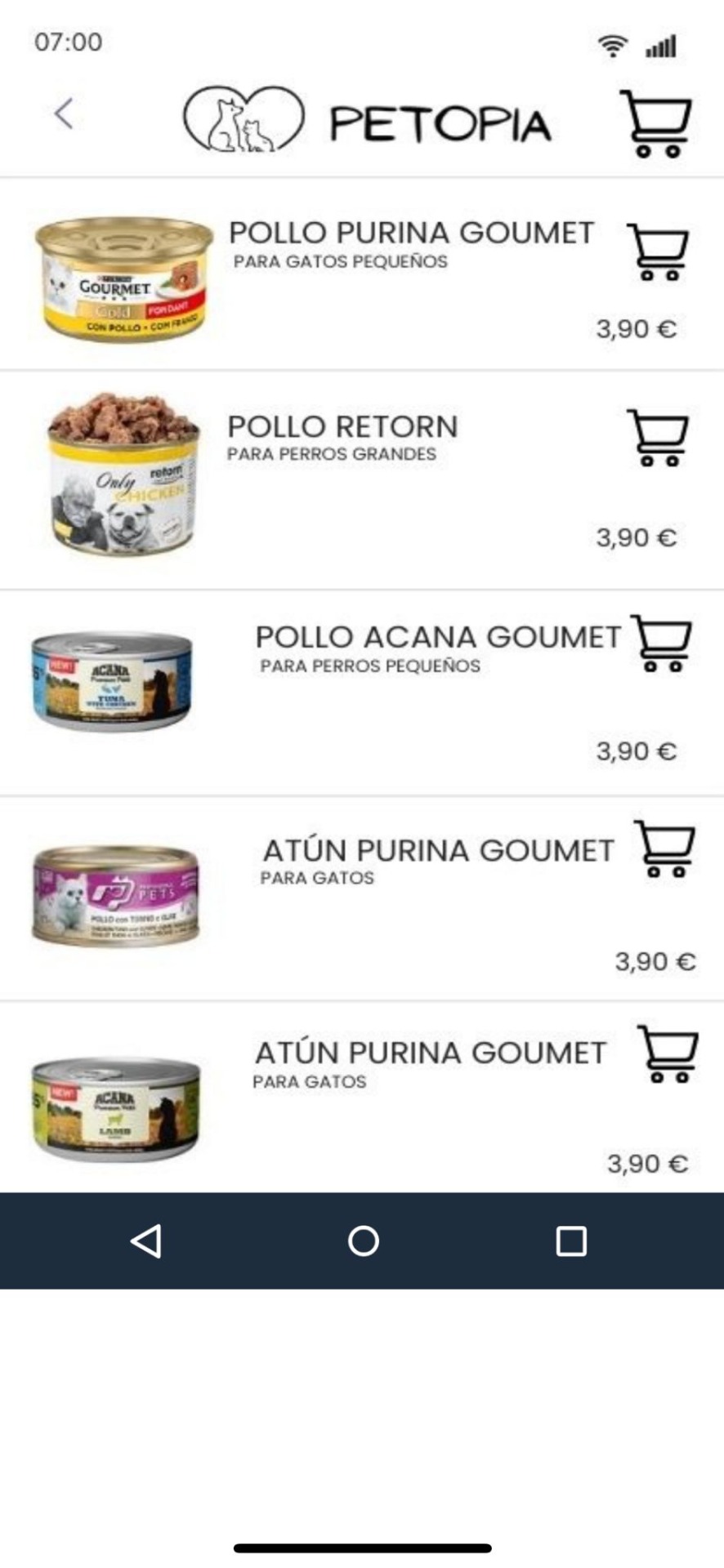Tap the system home button
Viewport: 724px width, 1568px height.
[363, 1241]
